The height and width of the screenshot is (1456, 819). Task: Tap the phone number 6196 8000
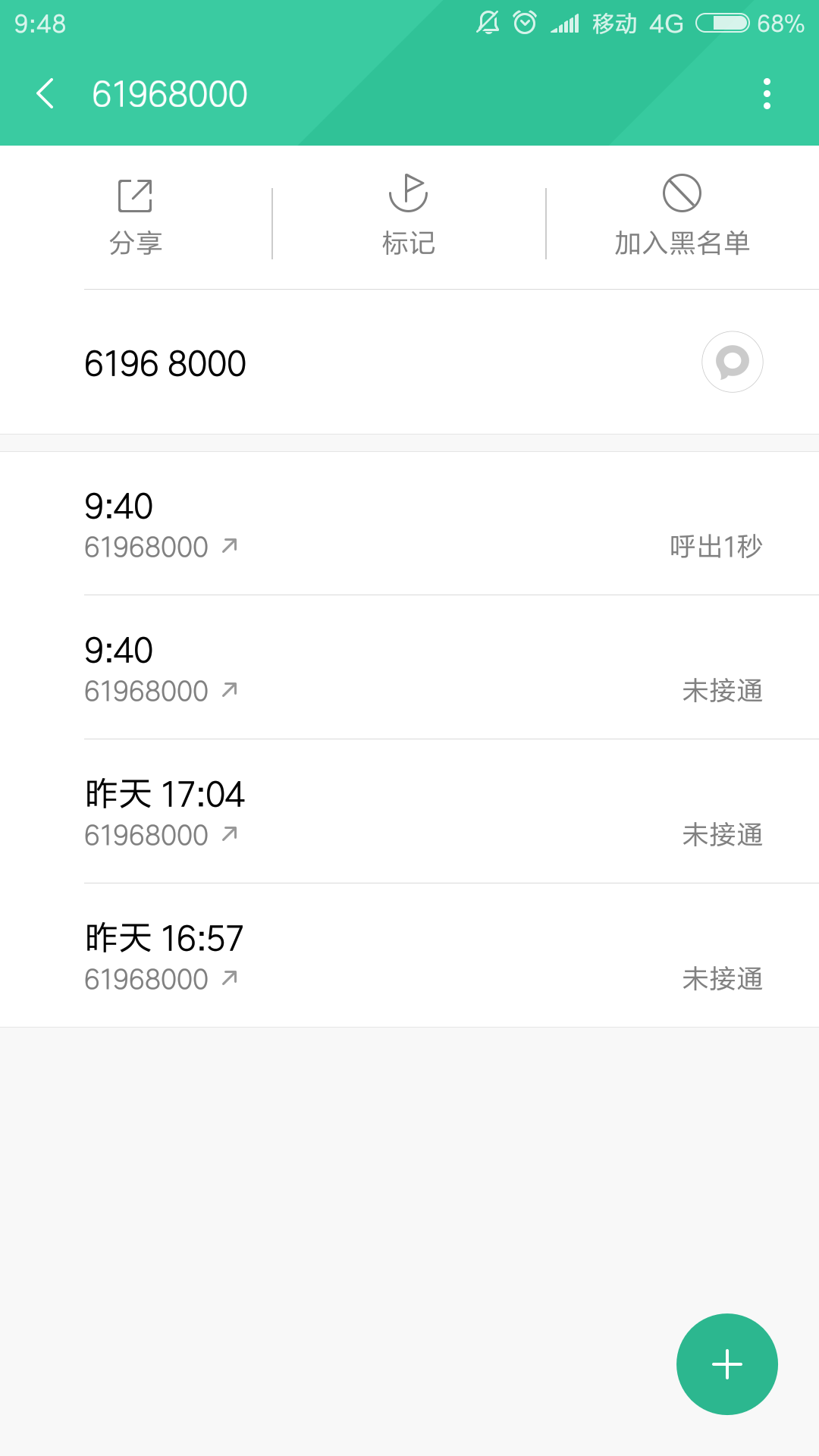[165, 363]
